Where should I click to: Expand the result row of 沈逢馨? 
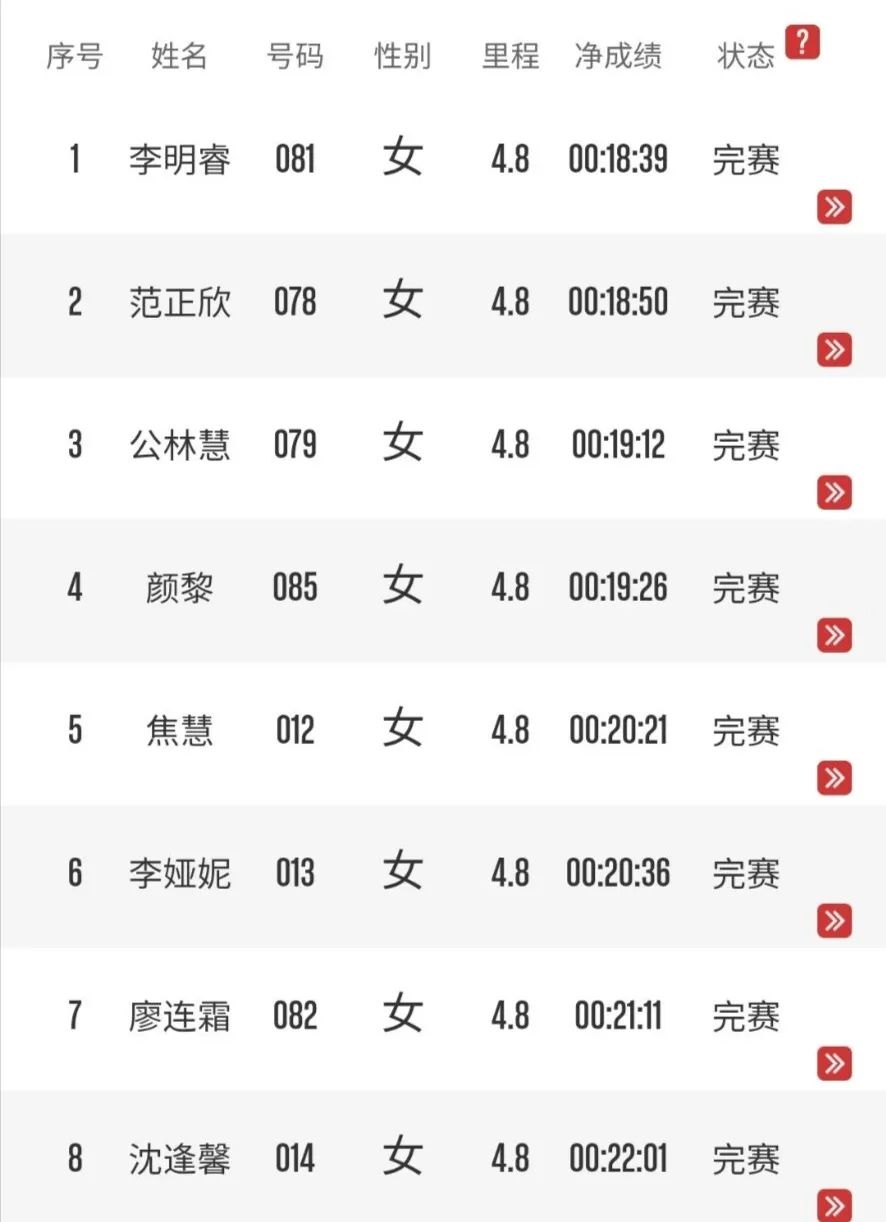click(834, 1204)
